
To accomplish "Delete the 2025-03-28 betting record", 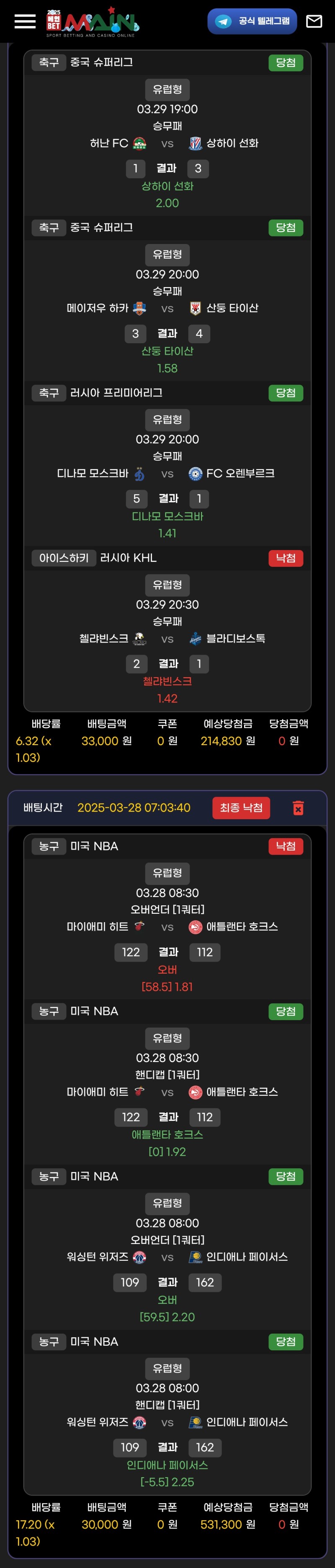I will tap(298, 808).
